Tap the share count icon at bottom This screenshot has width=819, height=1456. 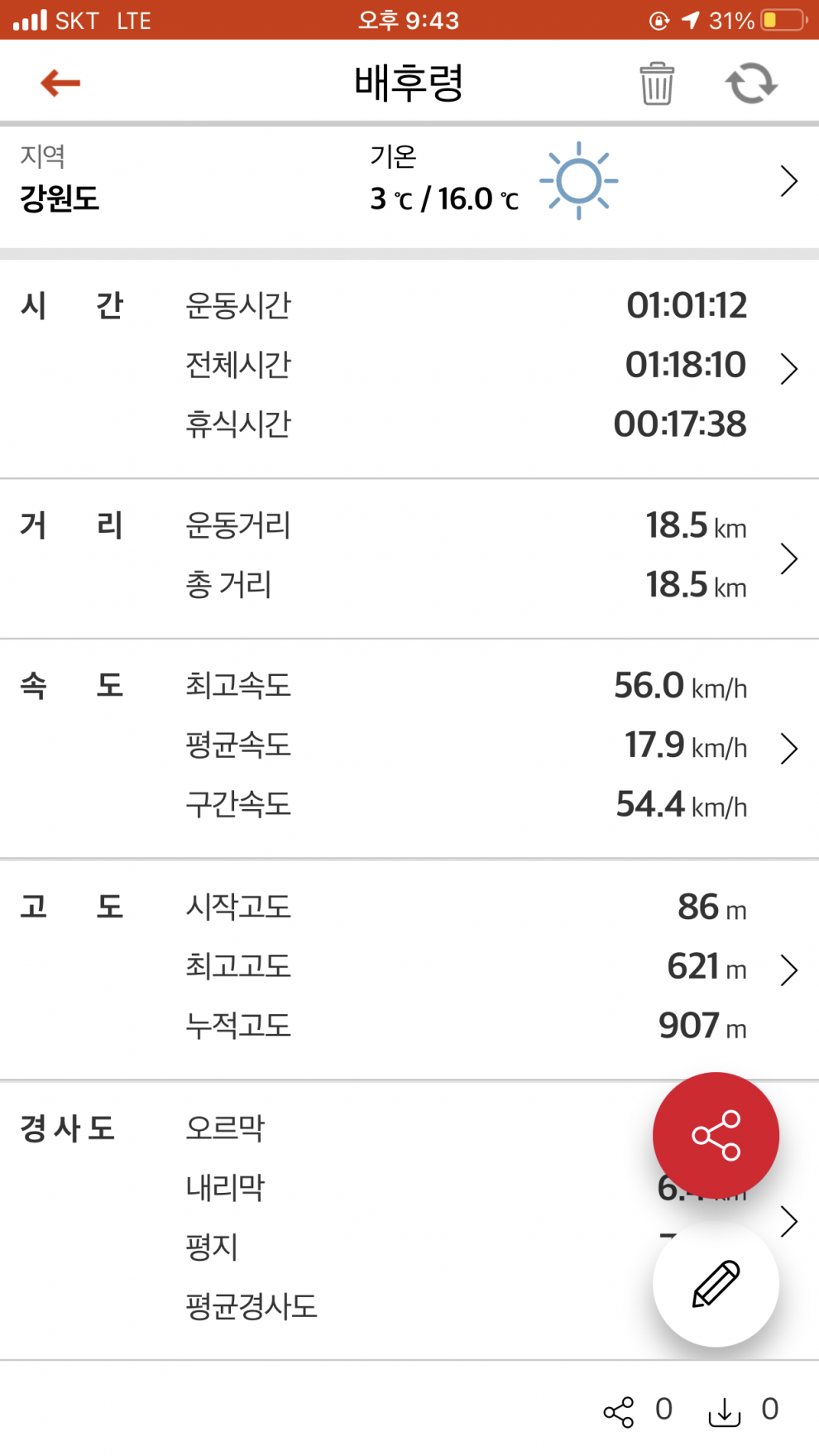click(619, 1412)
